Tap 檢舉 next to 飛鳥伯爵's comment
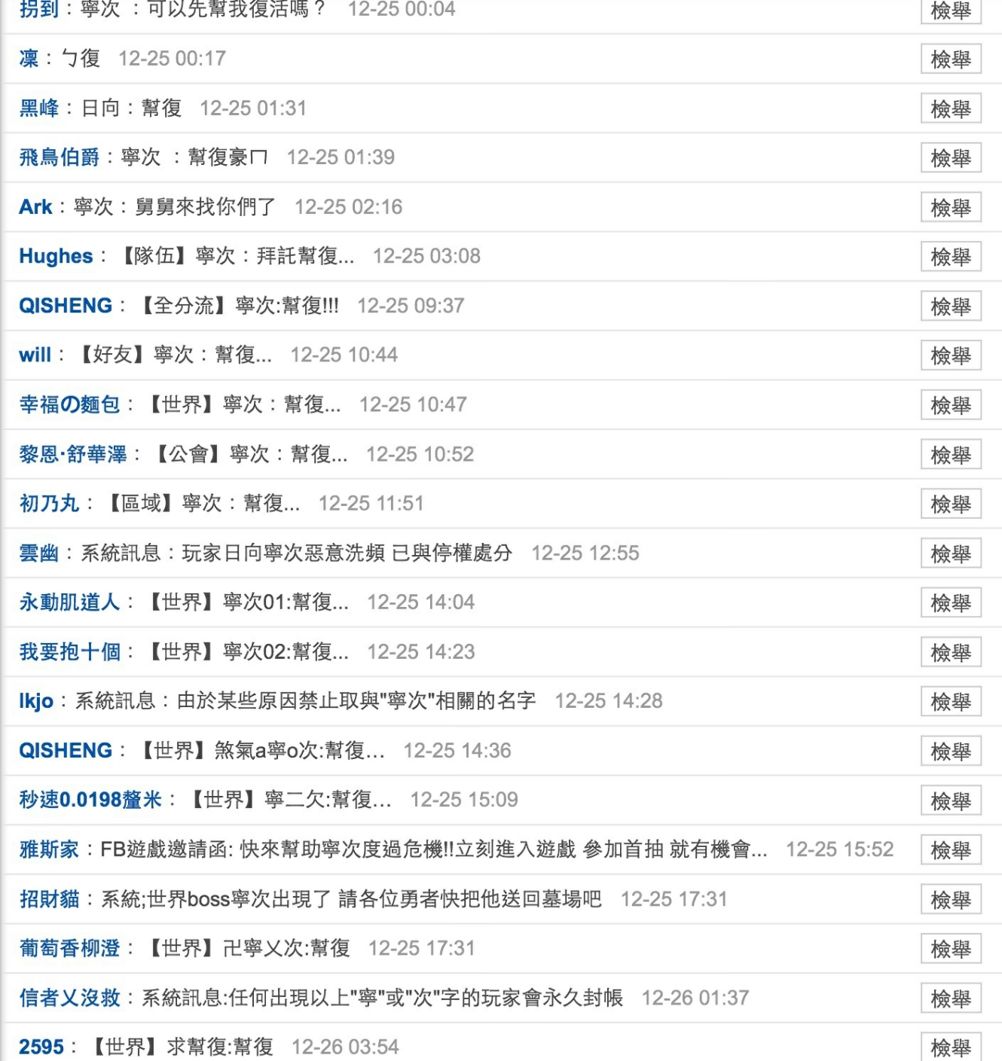 [x=950, y=158]
